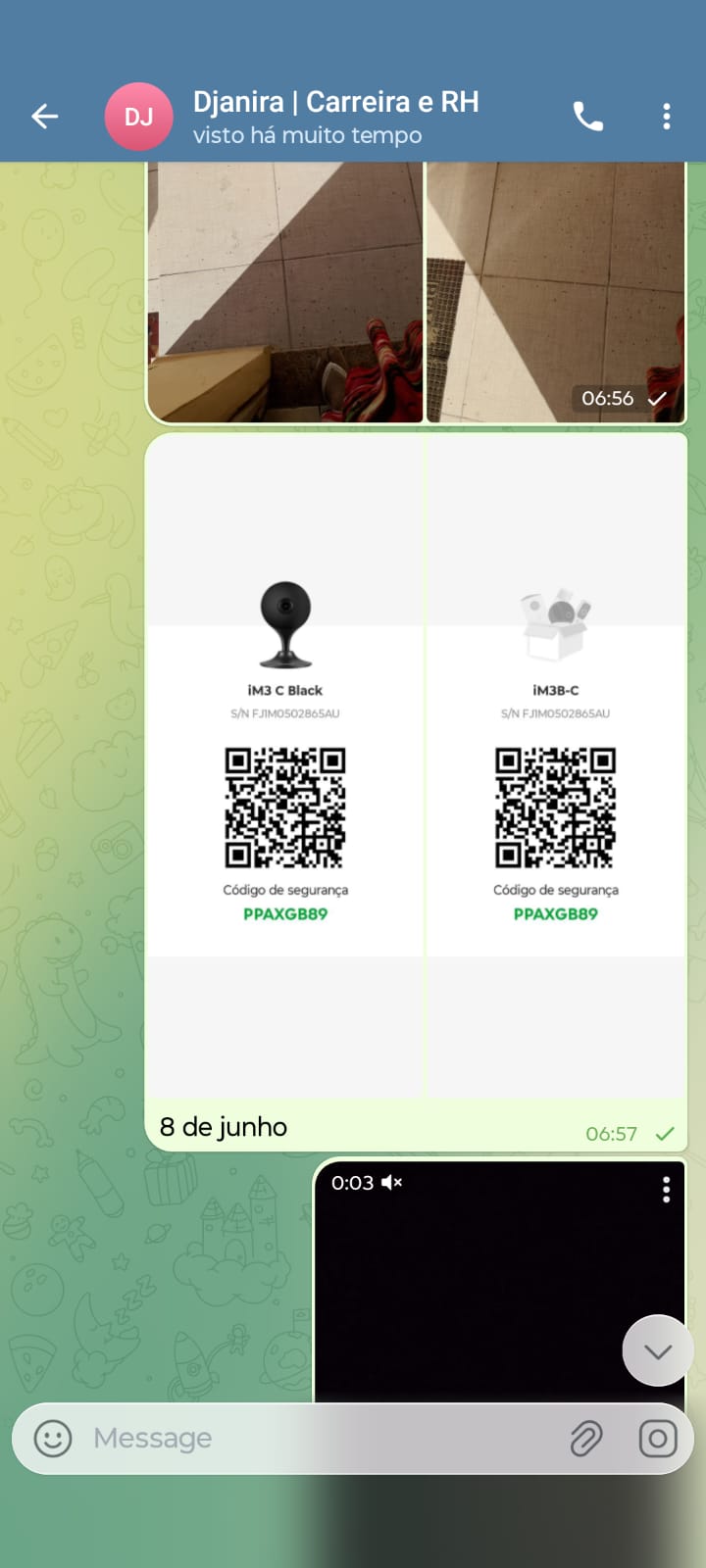Focus the Message text field
This screenshot has width=706, height=1568.
[x=314, y=1439]
